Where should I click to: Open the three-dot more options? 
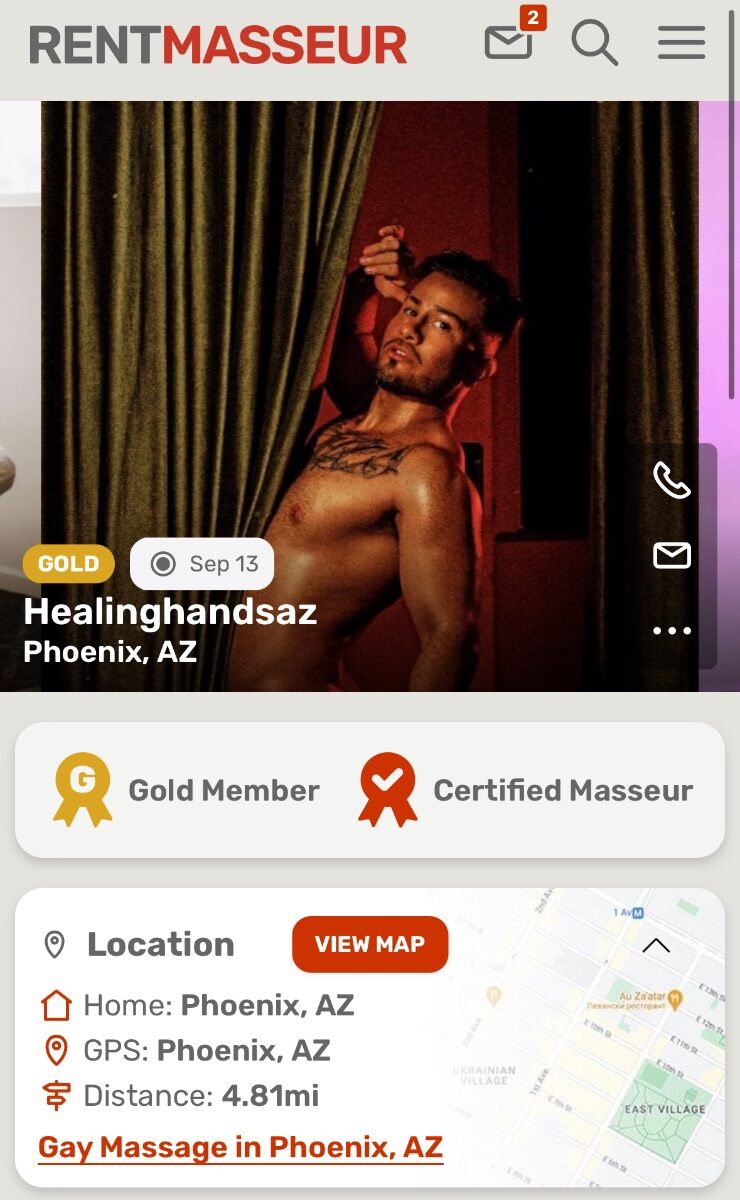pos(672,631)
